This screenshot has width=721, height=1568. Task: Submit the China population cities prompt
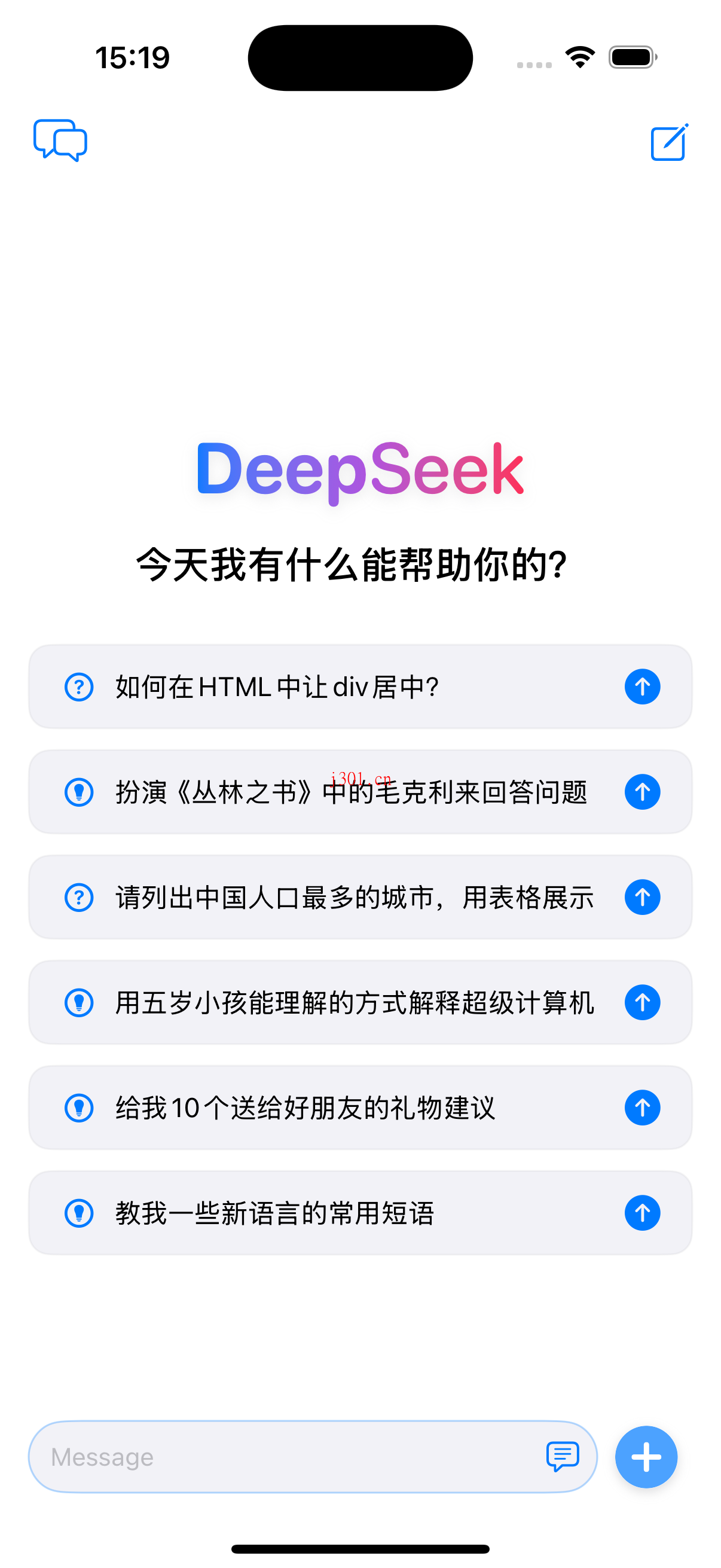[x=642, y=896]
